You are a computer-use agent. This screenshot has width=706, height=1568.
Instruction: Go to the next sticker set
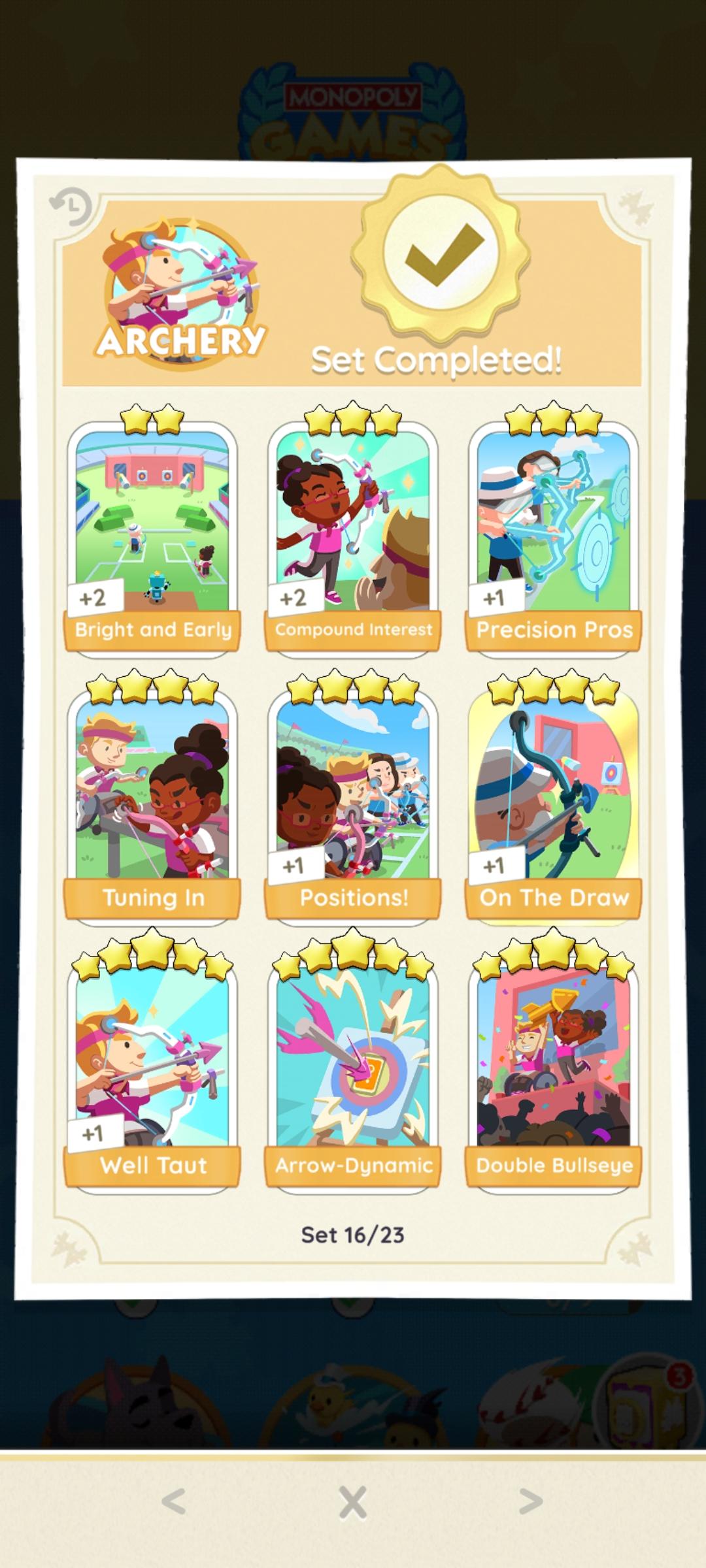pyautogui.click(x=531, y=1501)
